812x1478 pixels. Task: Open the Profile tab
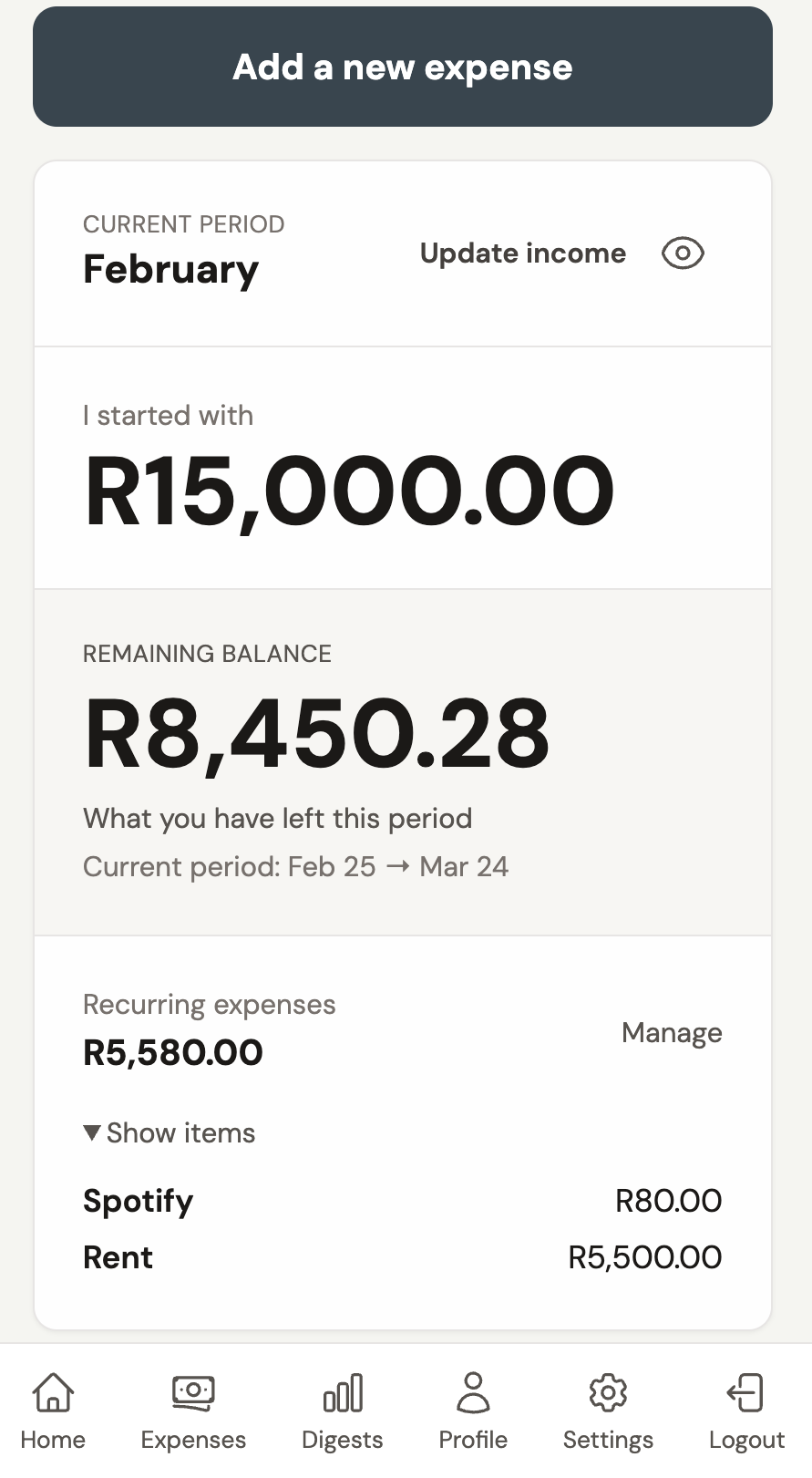click(x=473, y=1409)
